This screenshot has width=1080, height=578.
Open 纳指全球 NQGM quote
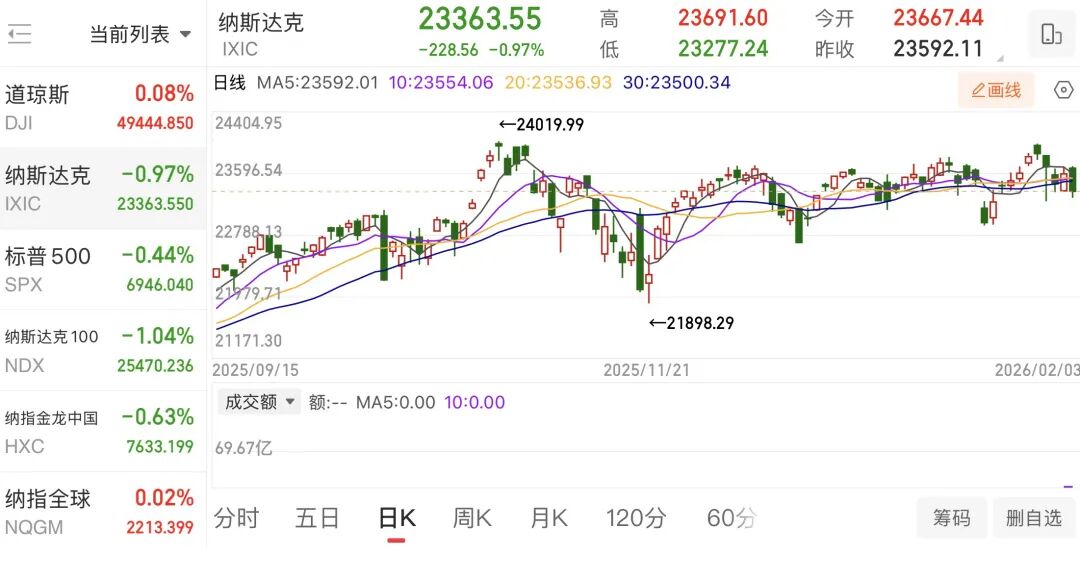100,511
